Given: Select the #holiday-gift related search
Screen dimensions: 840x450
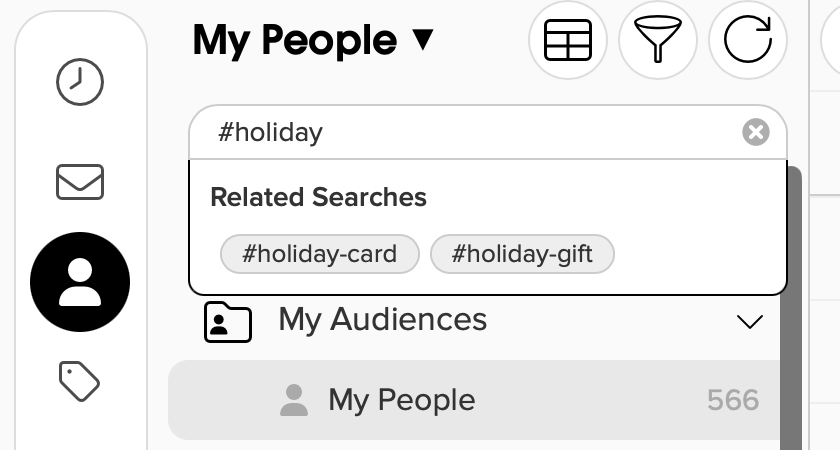Looking at the screenshot, I should 522,254.
